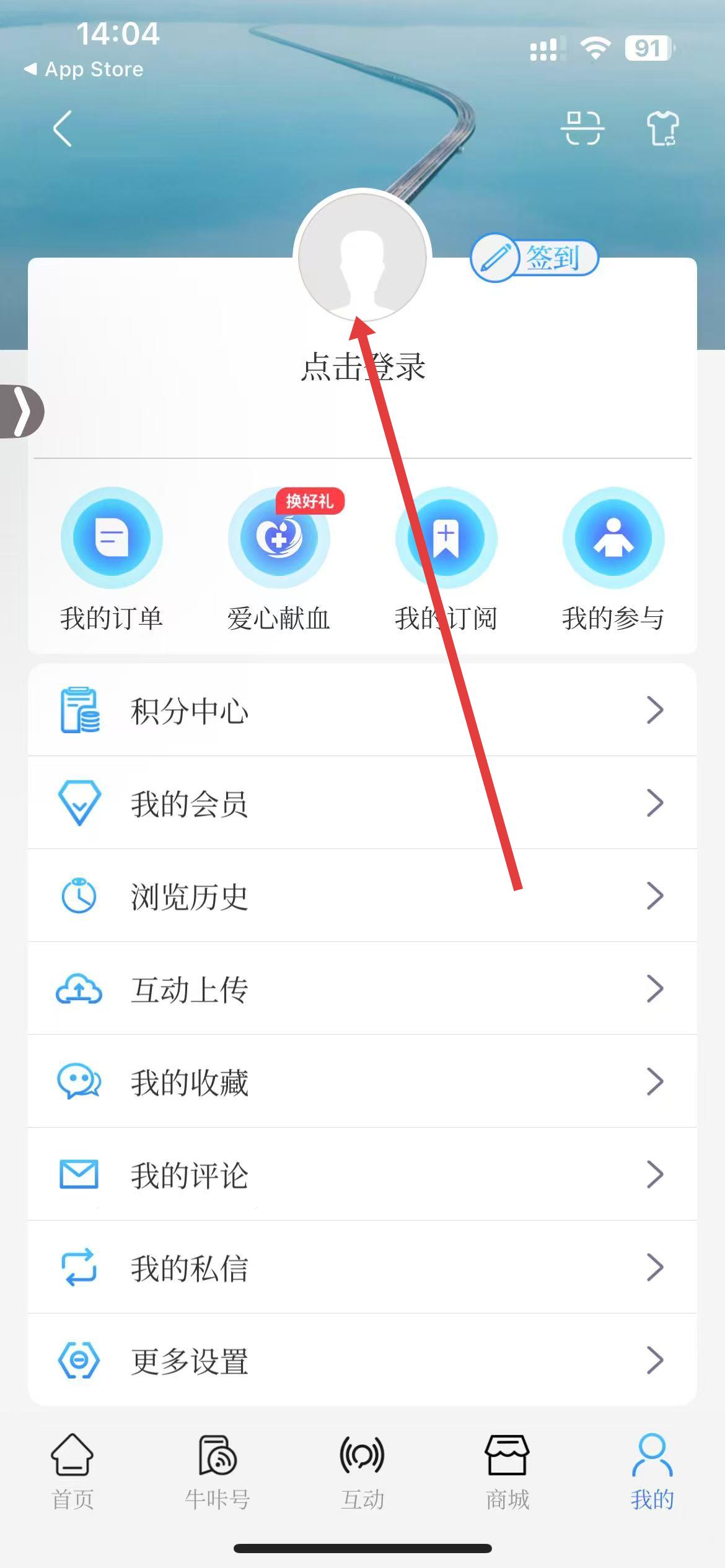The image size is (725, 1568).
Task: Tap the avatar to log in
Action: [362, 257]
